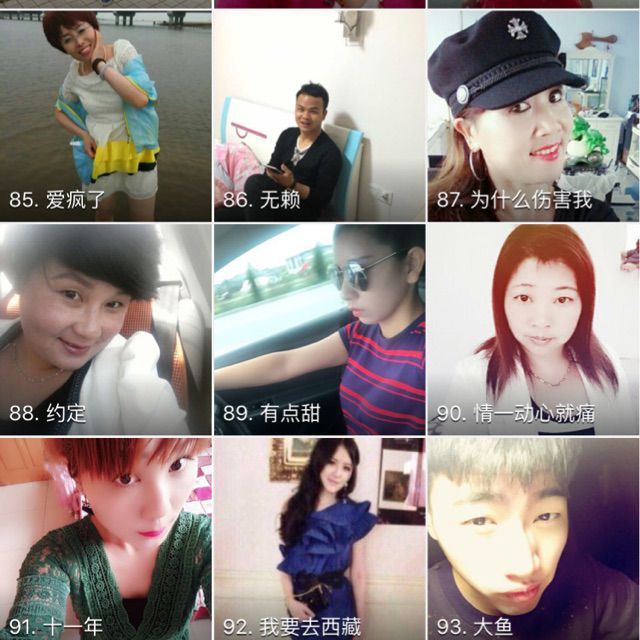Select tile 92 我要去西藏
The image size is (640, 640).
(x=319, y=540)
